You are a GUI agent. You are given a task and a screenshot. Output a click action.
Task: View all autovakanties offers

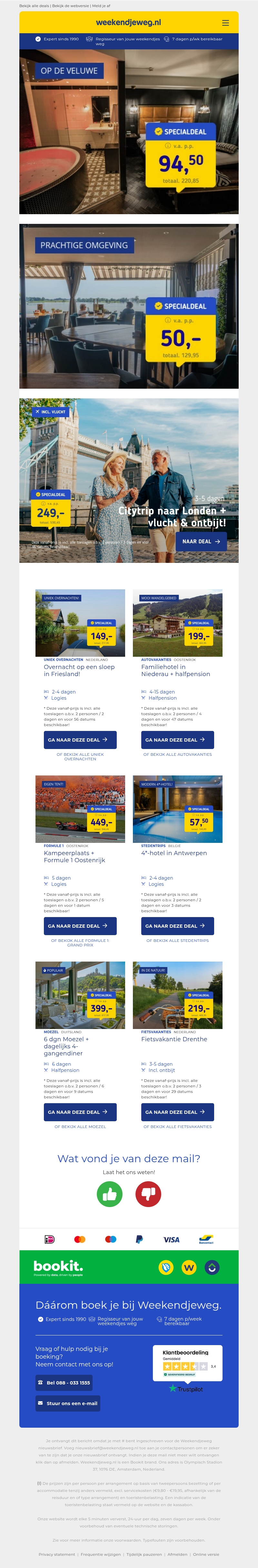tap(178, 754)
